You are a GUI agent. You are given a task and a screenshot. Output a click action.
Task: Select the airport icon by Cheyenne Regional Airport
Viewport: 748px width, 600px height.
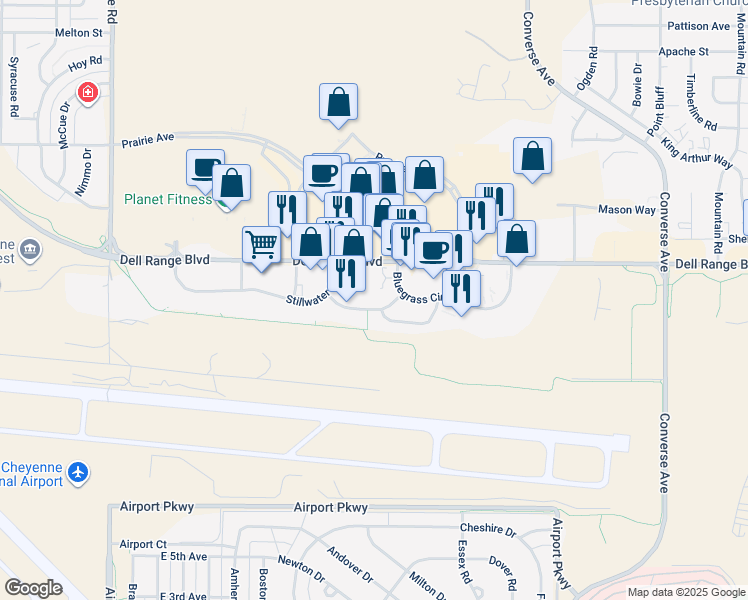(79, 472)
